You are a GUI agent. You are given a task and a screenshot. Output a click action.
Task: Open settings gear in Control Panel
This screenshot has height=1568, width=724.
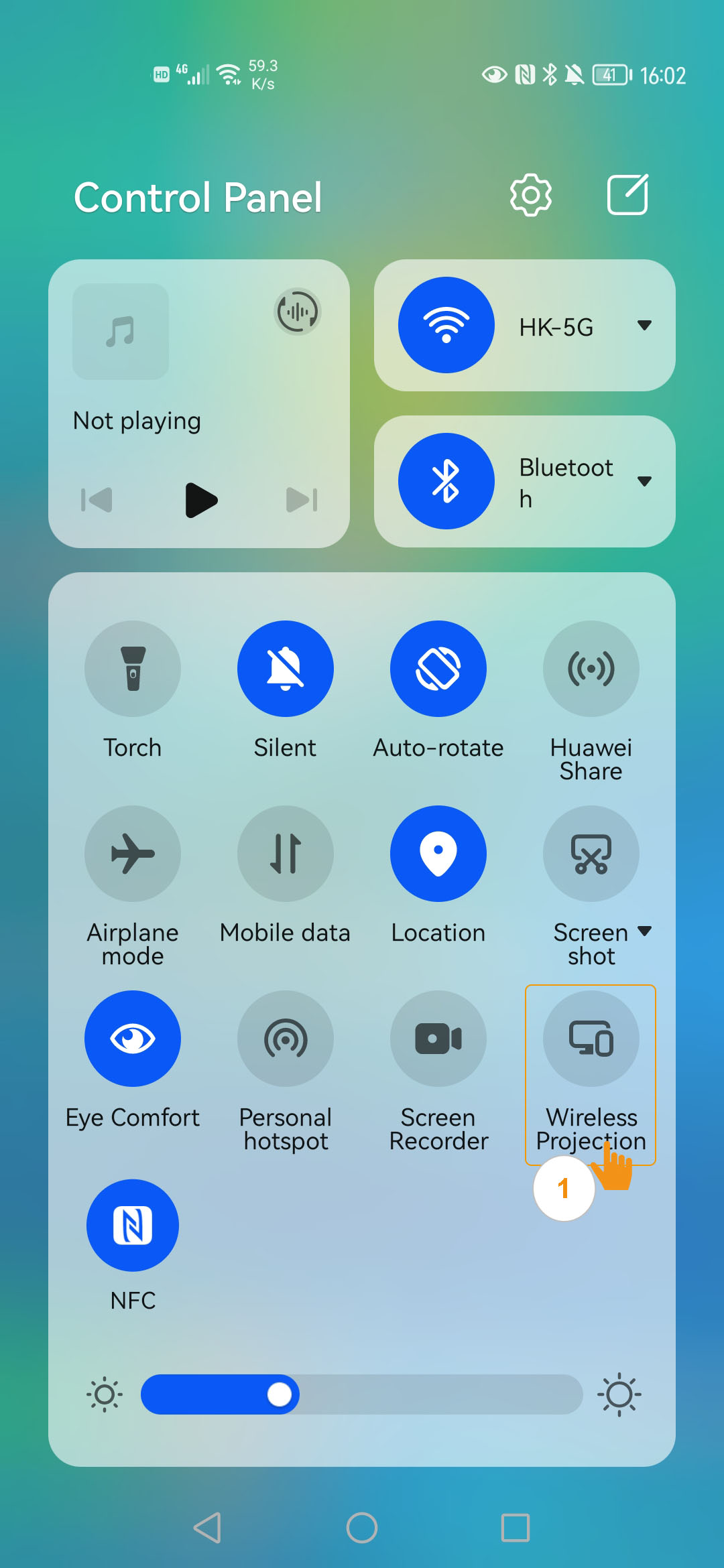(530, 195)
